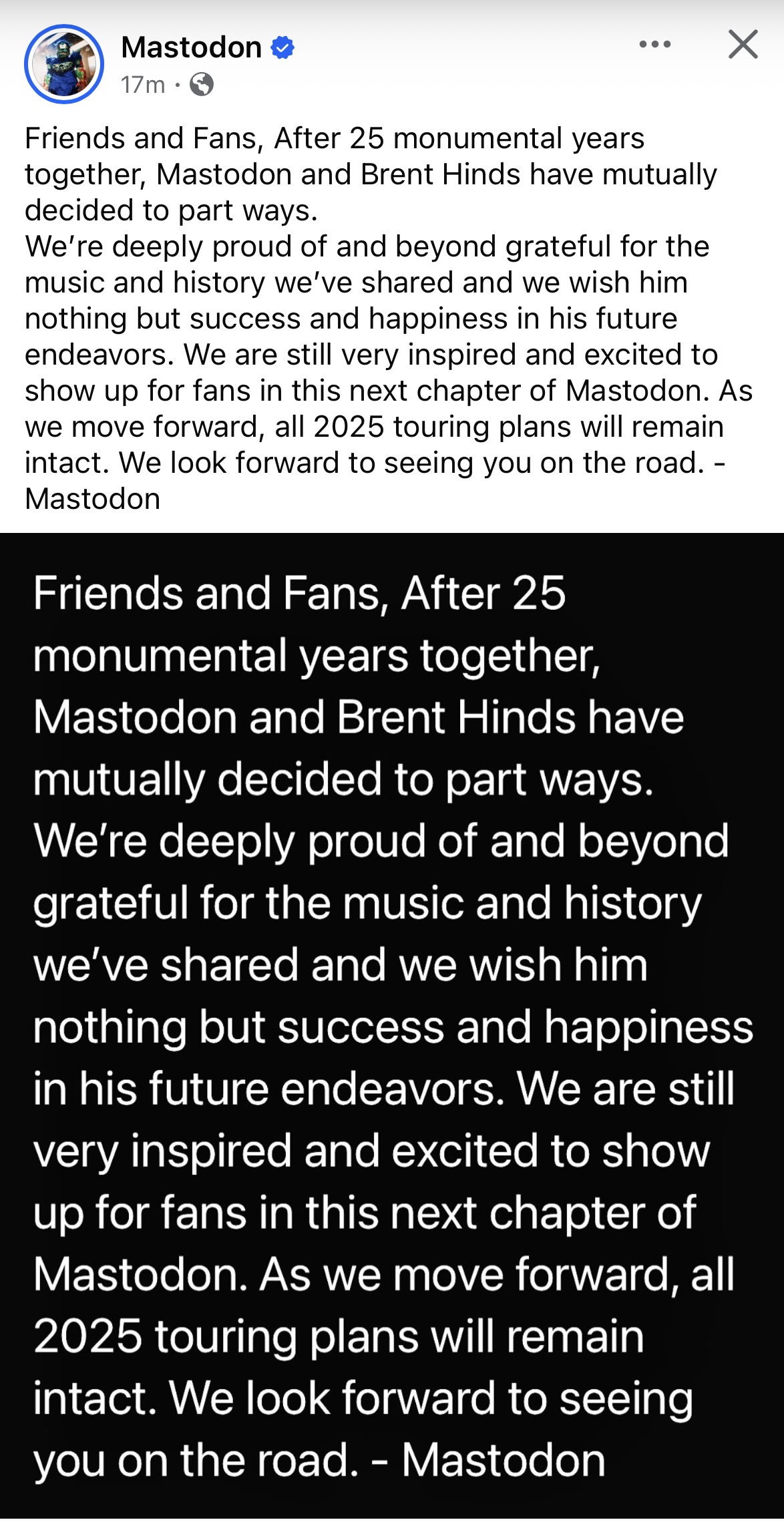Viewport: 784px width, 1524px height.
Task: Open the three-dot post options menu
Action: tap(654, 45)
